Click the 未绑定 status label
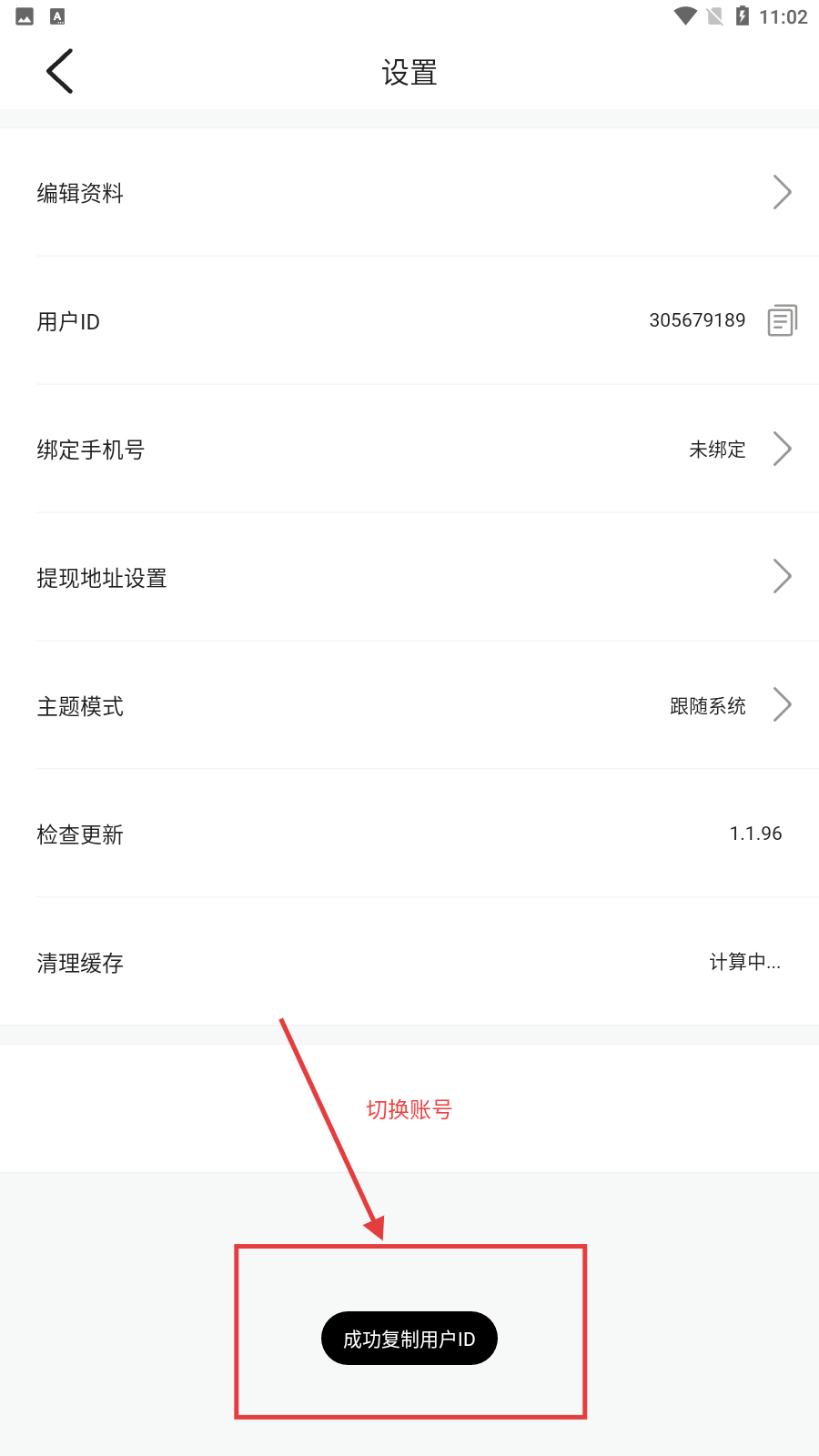819x1456 pixels. click(715, 450)
